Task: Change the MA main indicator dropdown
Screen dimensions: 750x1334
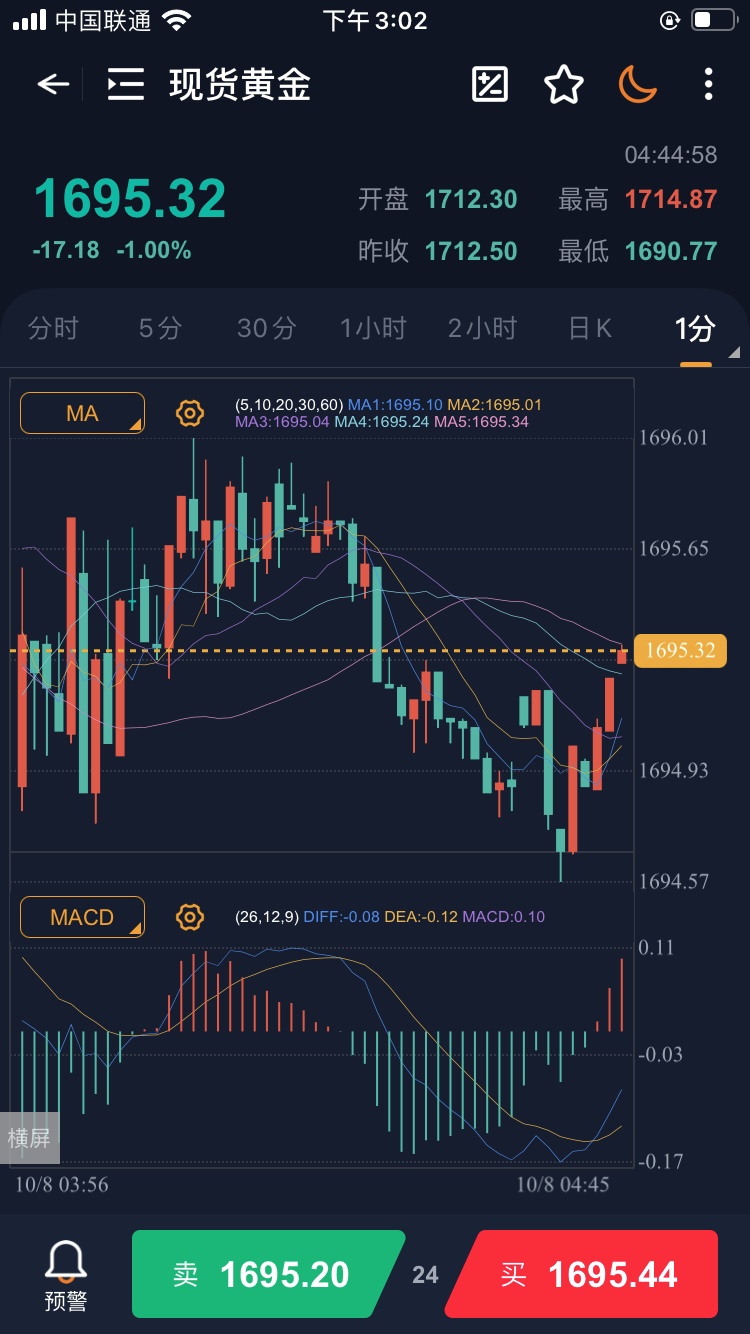Action: click(x=83, y=413)
